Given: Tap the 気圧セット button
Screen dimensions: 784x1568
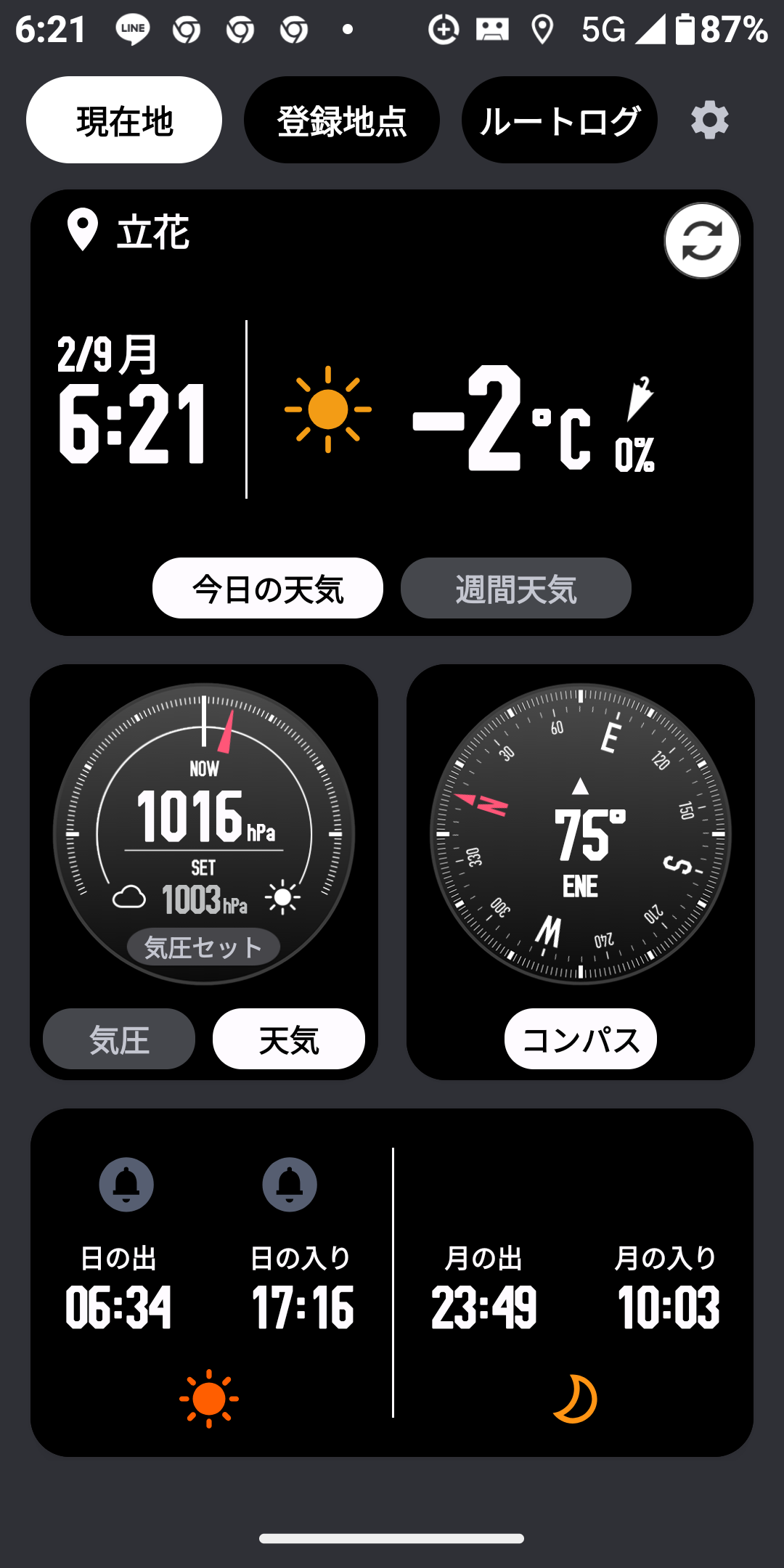Looking at the screenshot, I should (x=203, y=947).
